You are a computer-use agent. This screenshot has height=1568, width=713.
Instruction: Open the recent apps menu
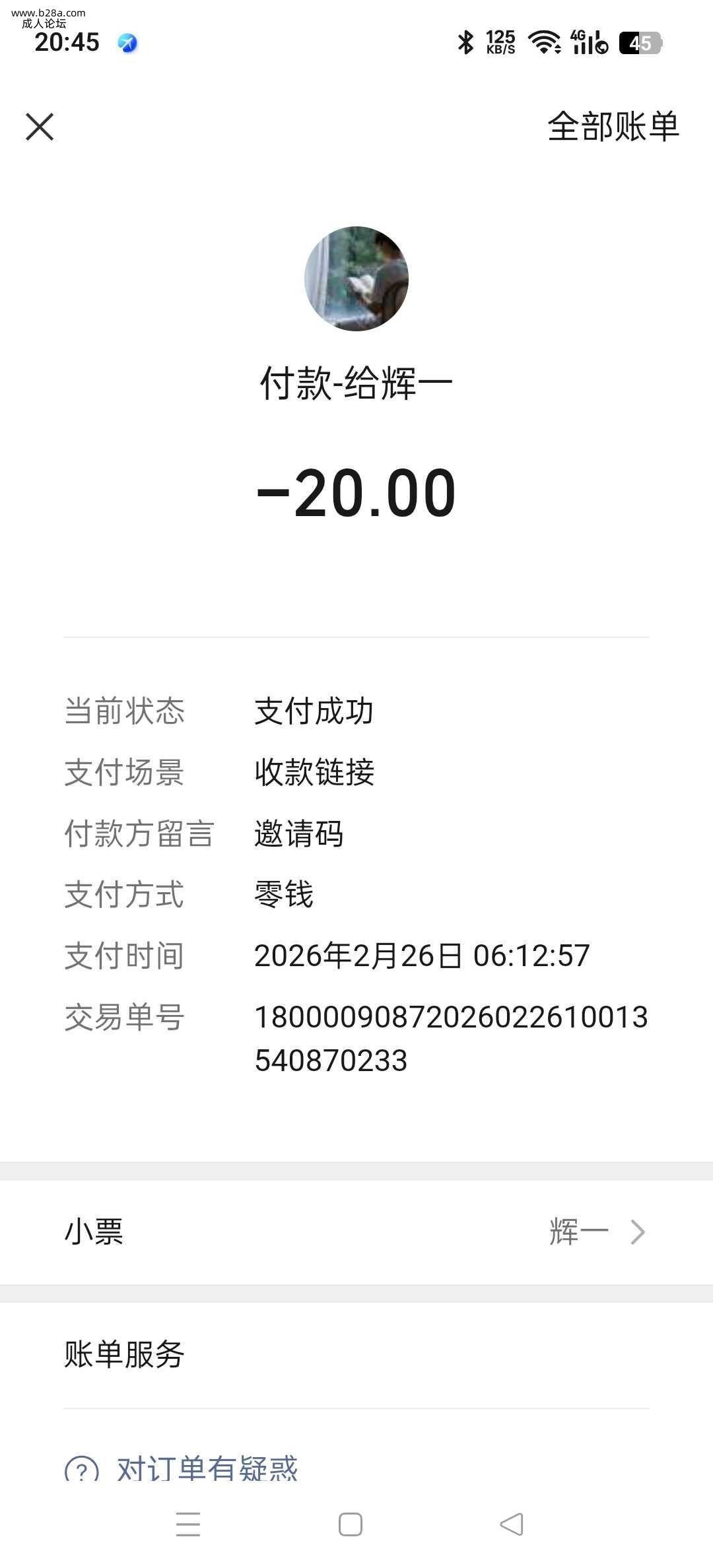point(188,1524)
